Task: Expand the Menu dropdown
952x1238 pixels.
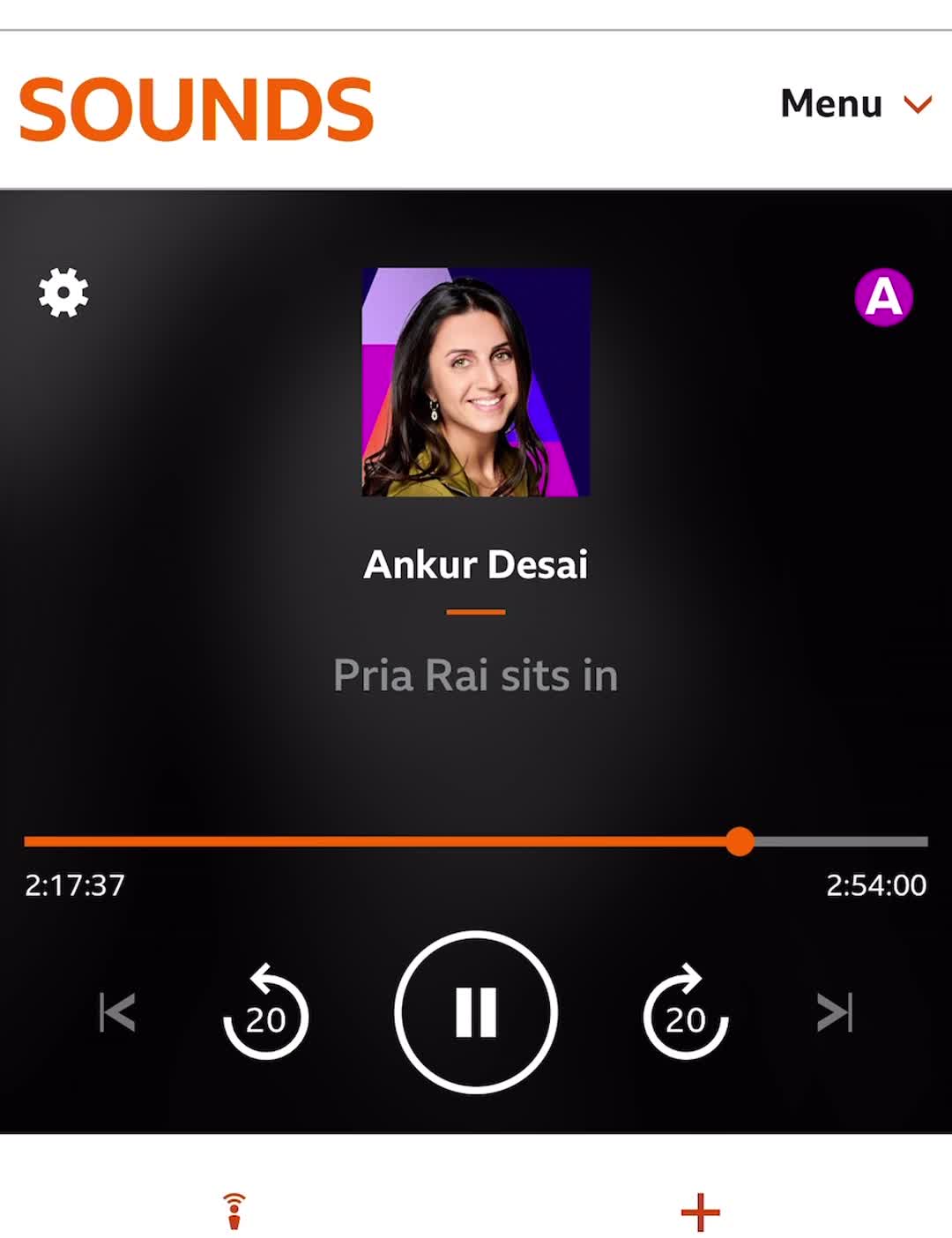Action: [855, 104]
